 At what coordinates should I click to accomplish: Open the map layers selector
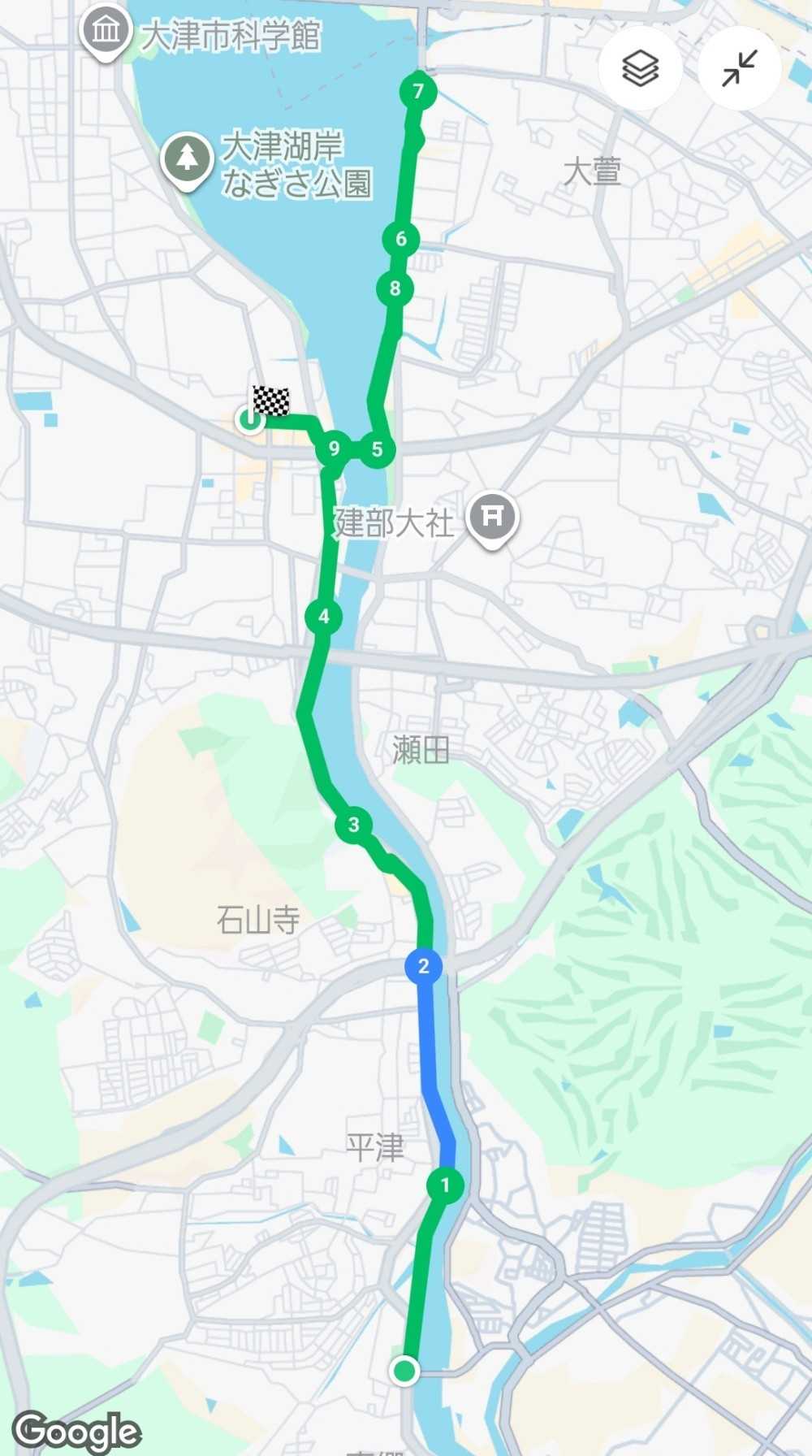[640, 68]
